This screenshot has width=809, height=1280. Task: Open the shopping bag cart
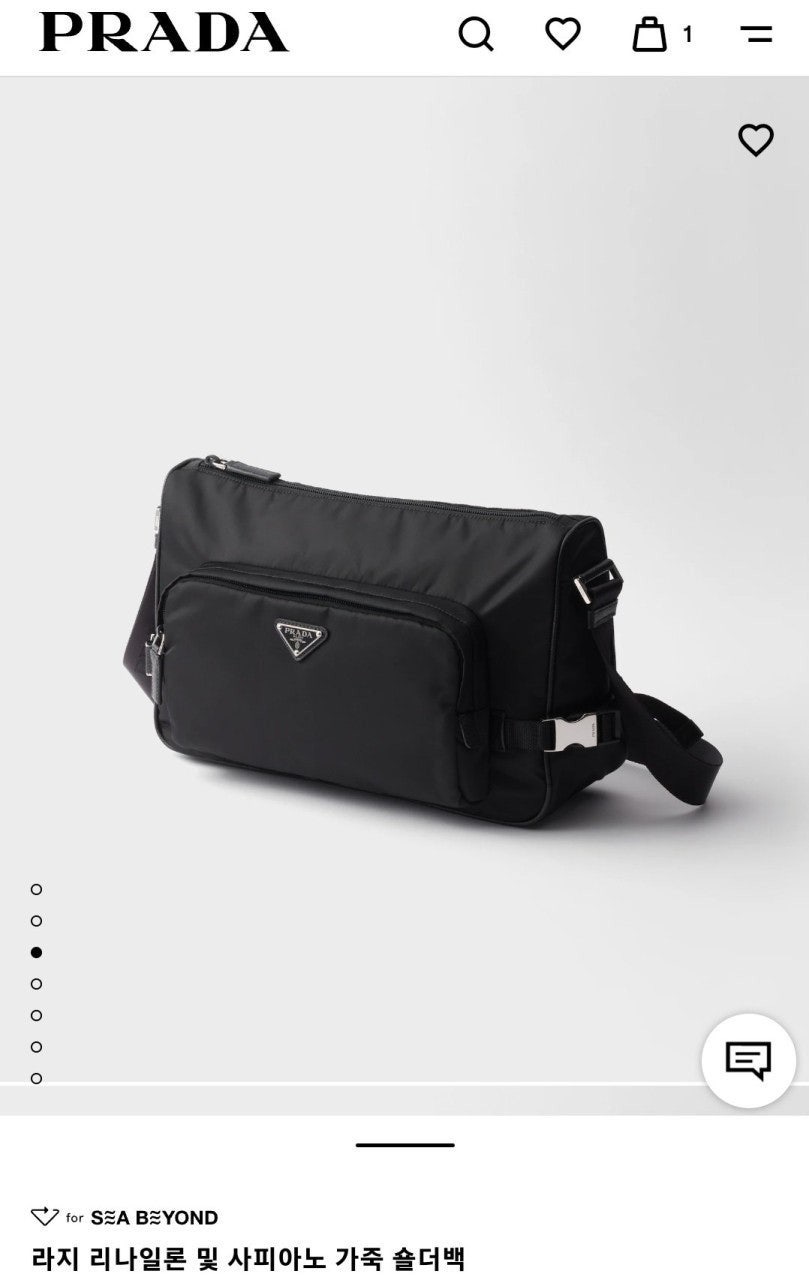(650, 34)
